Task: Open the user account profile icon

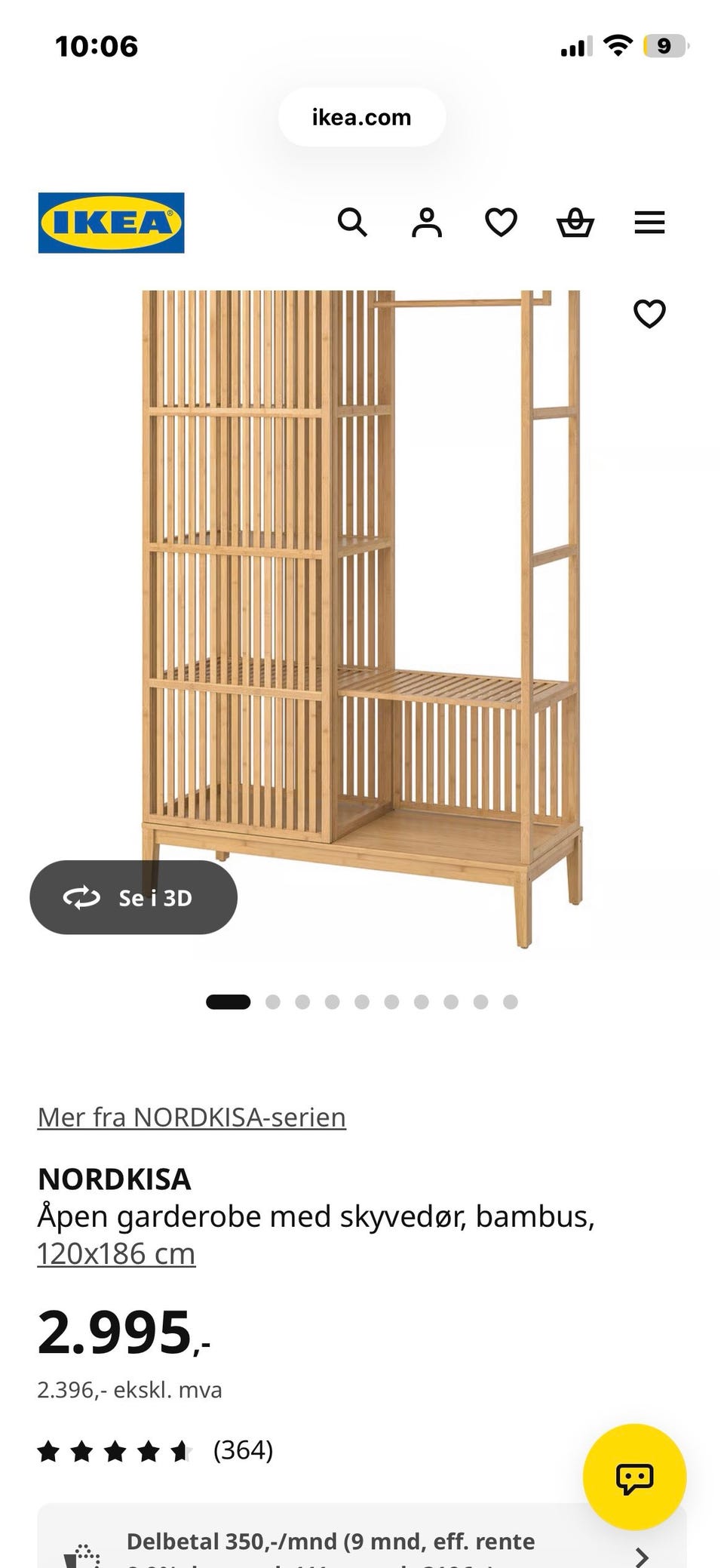Action: click(427, 223)
